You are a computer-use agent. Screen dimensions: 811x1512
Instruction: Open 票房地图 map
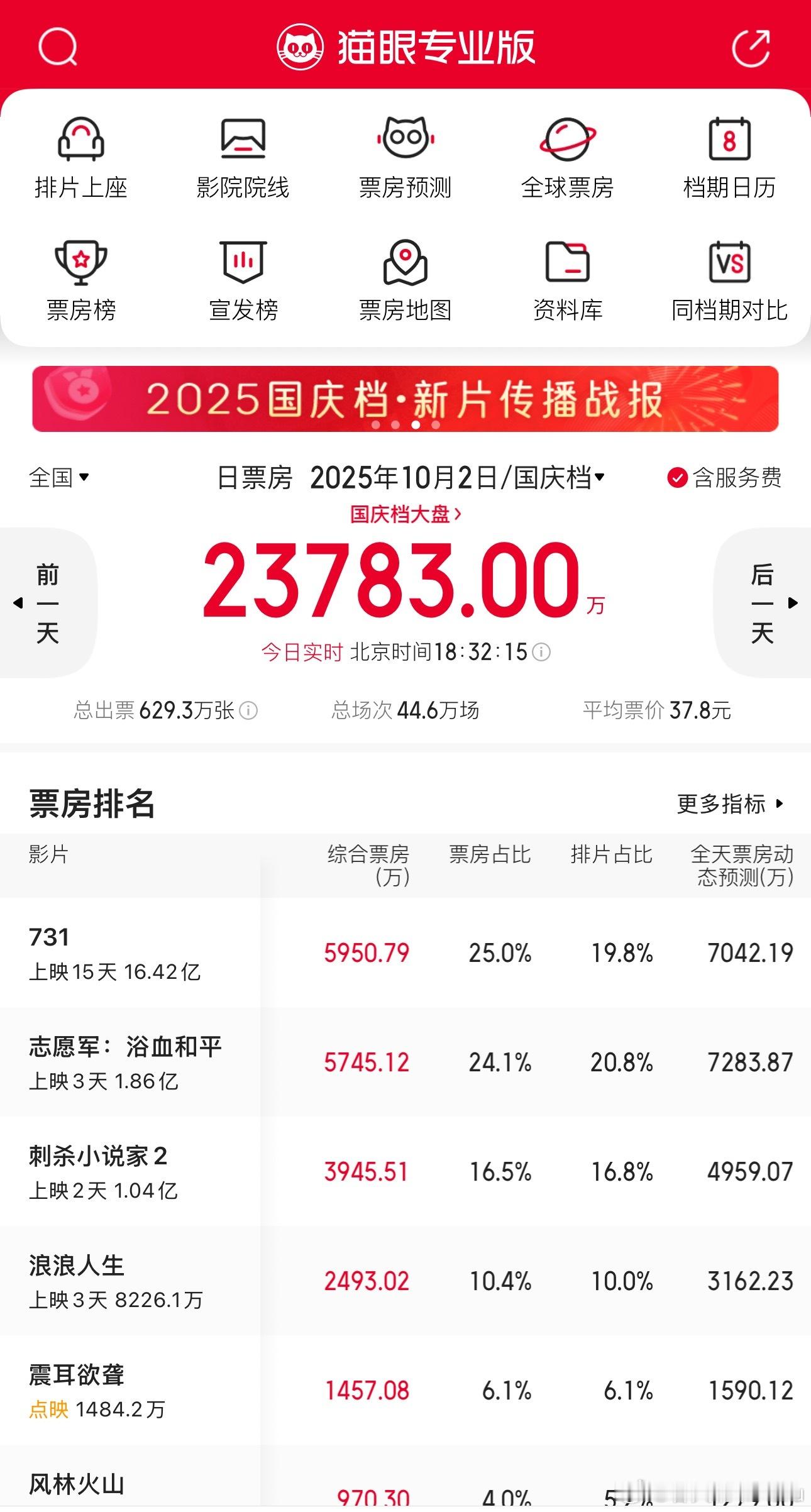(x=405, y=281)
